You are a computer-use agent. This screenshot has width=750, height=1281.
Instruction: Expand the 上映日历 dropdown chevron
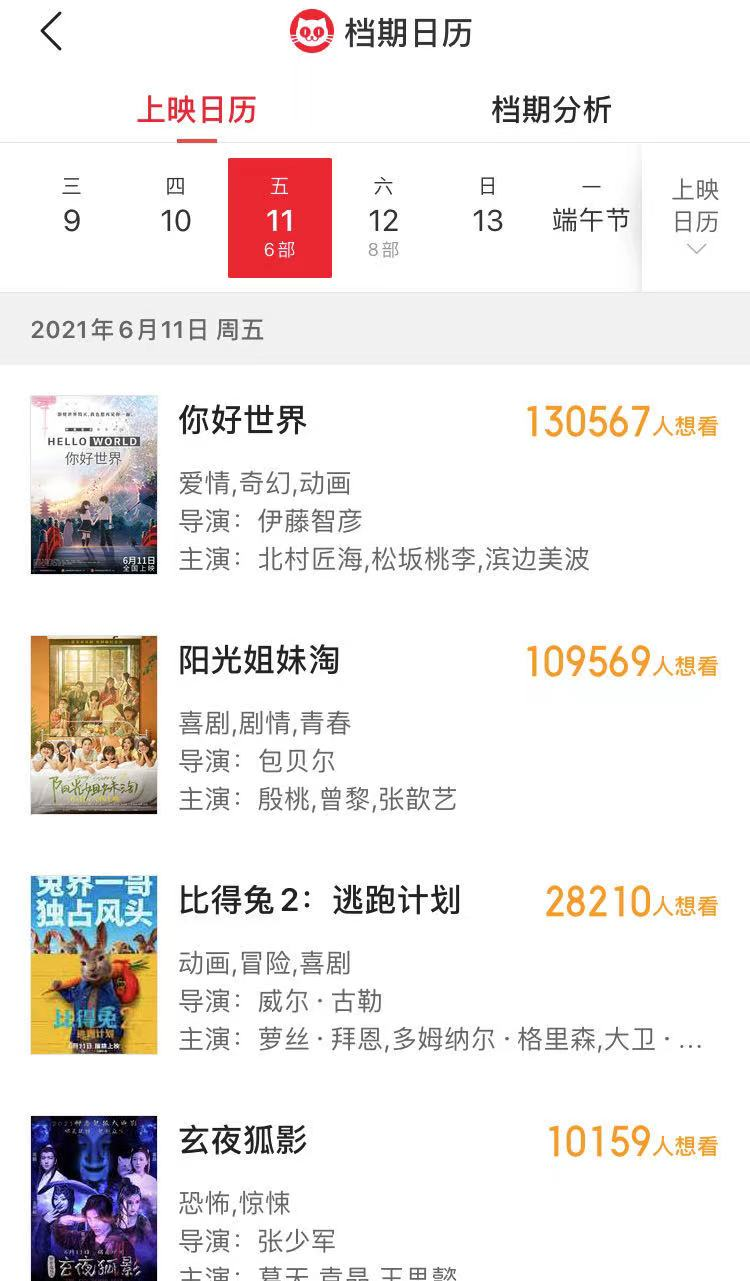(696, 248)
